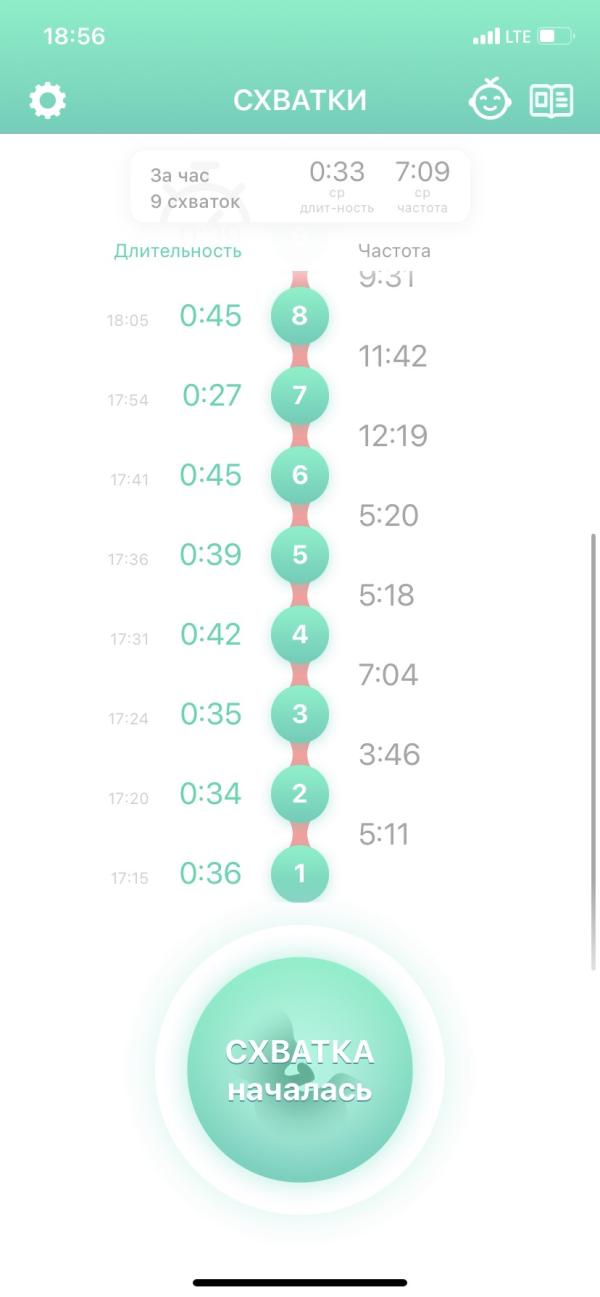
Task: Open the settings gear
Action: point(47,100)
